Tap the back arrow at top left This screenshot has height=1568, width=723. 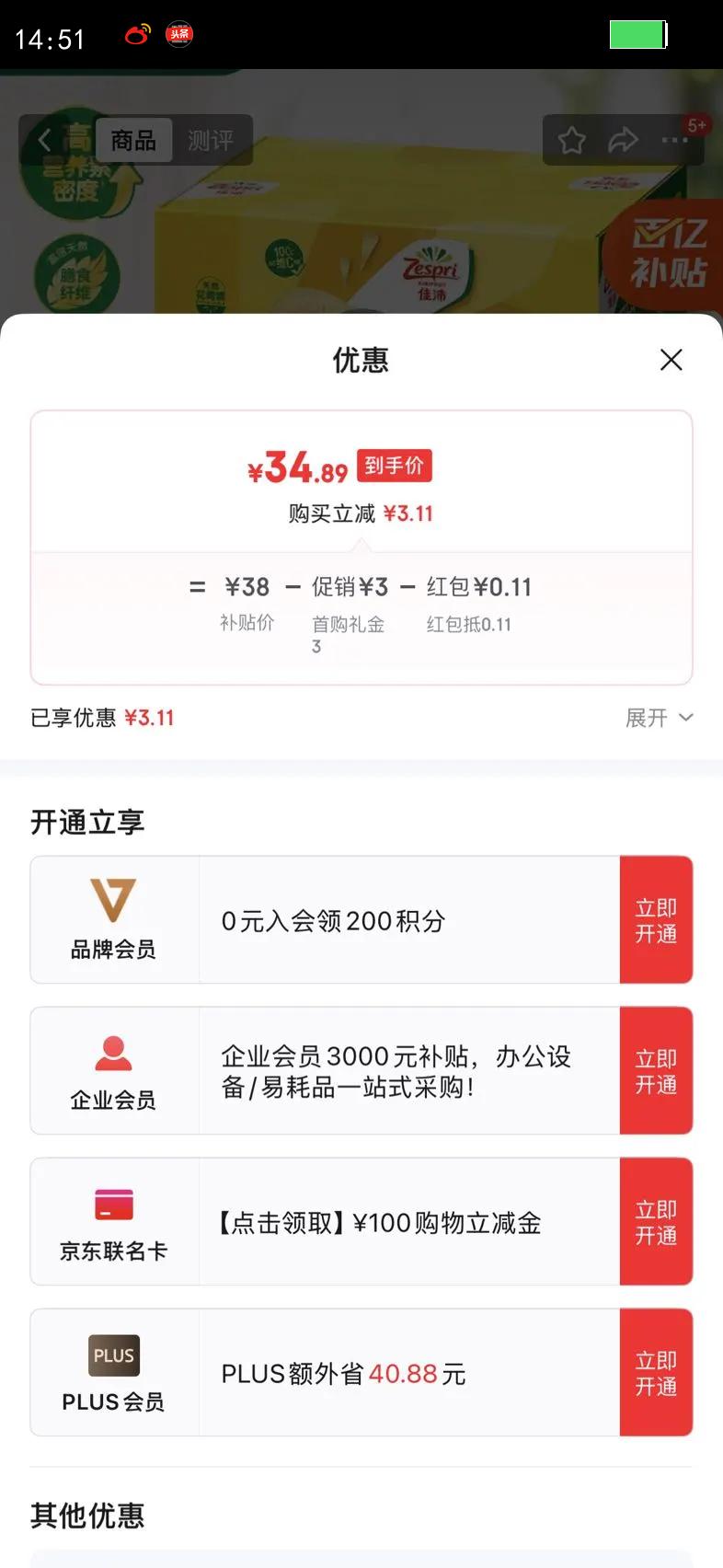point(44,140)
